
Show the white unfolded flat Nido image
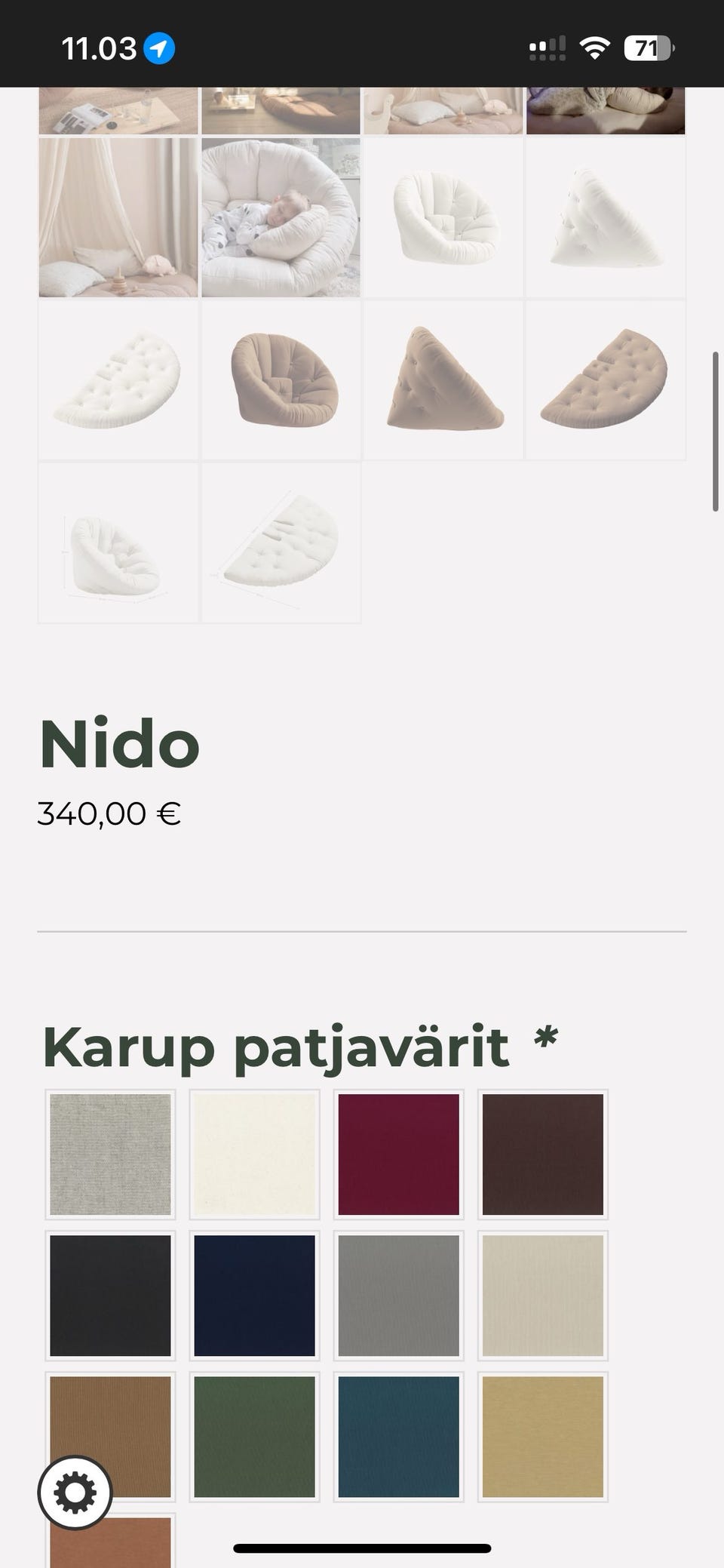point(118,380)
